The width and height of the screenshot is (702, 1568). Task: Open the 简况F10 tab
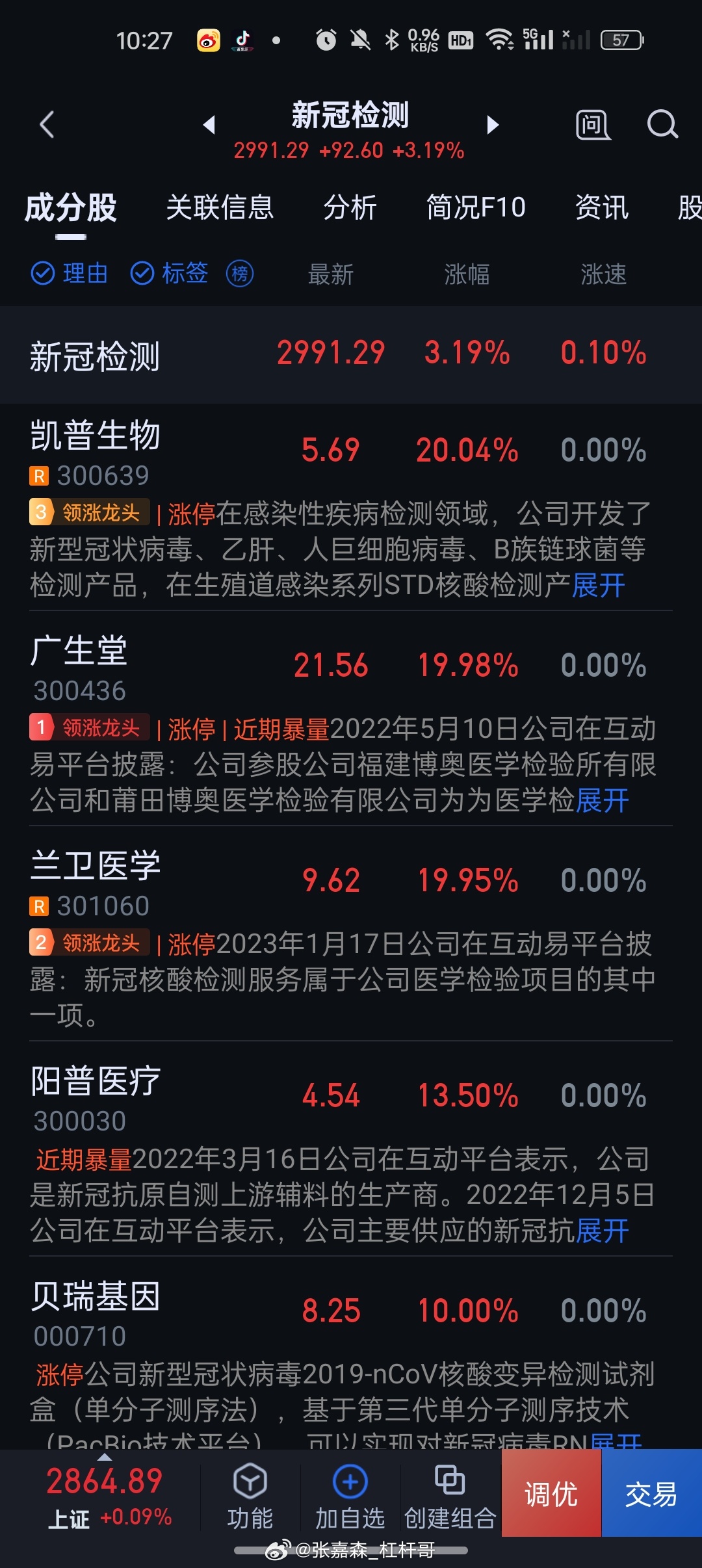[x=476, y=208]
